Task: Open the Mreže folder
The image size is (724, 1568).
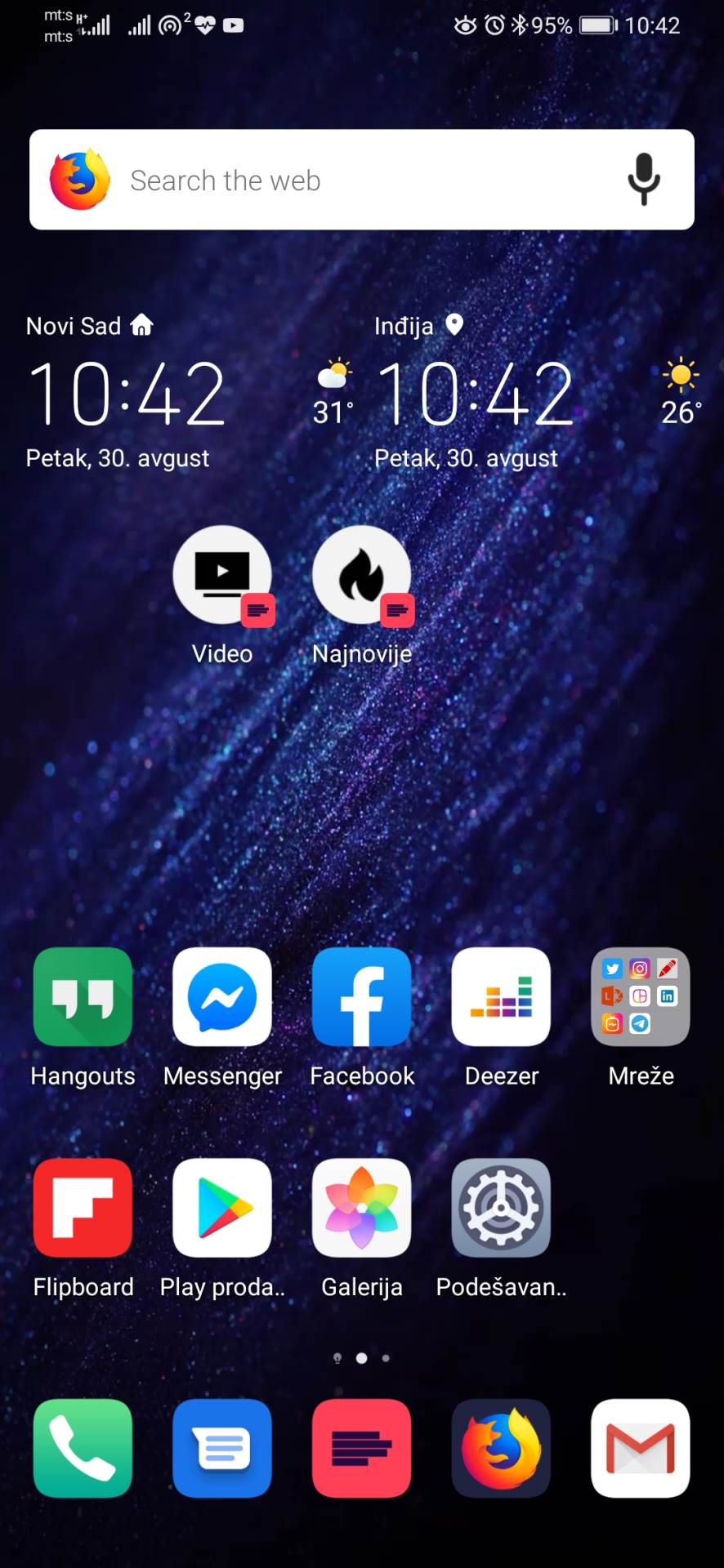Action: click(641, 997)
